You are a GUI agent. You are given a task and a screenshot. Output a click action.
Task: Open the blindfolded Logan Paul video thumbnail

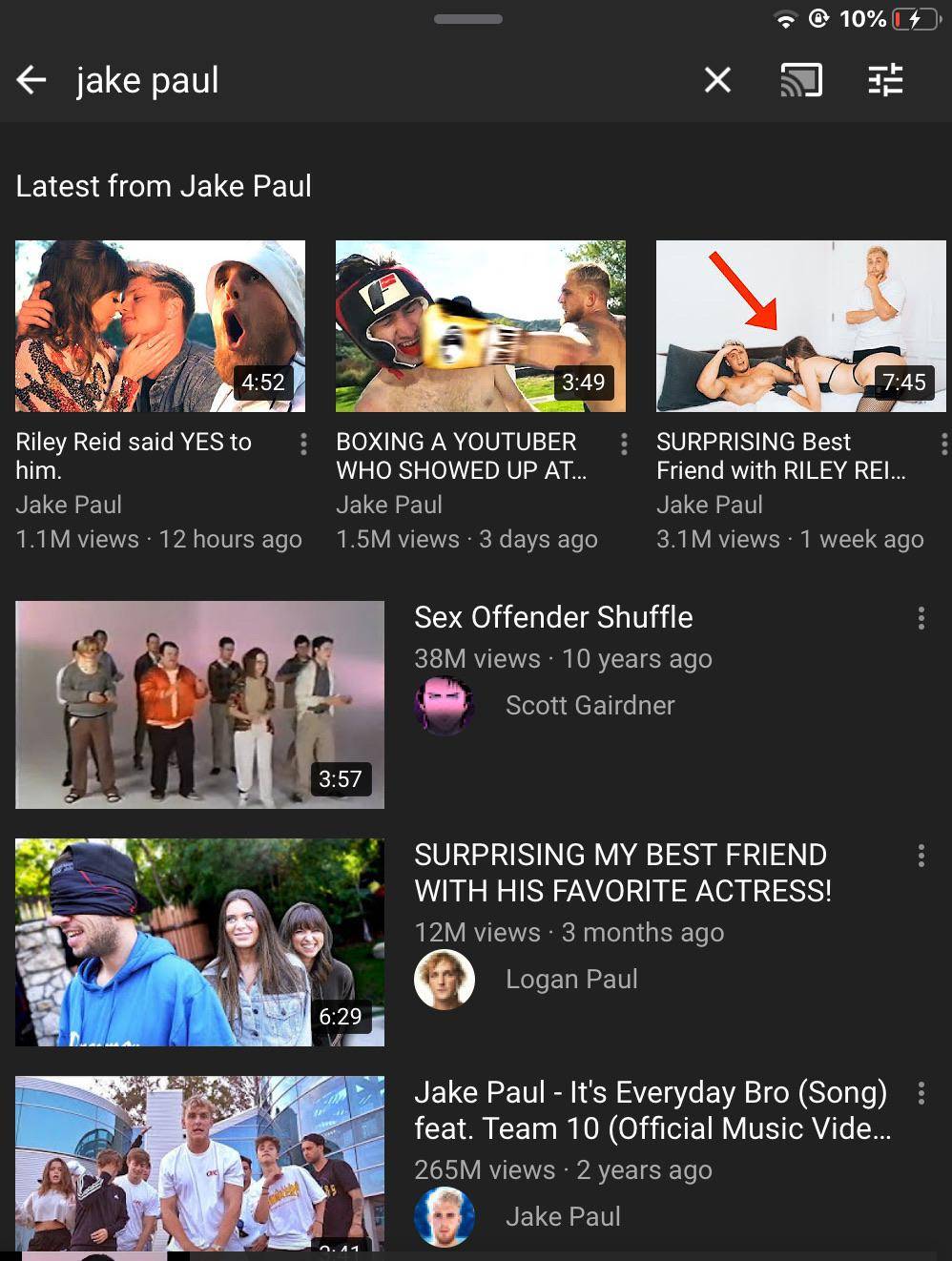click(x=199, y=942)
